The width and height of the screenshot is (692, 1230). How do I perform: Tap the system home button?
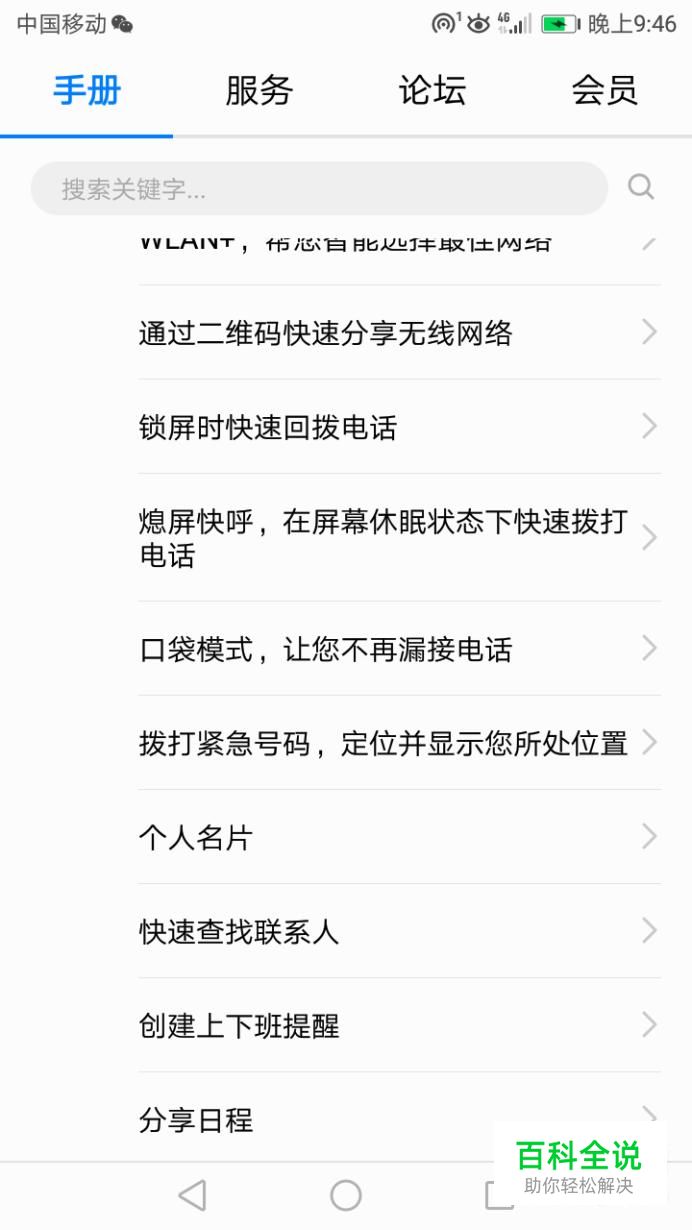point(346,1195)
